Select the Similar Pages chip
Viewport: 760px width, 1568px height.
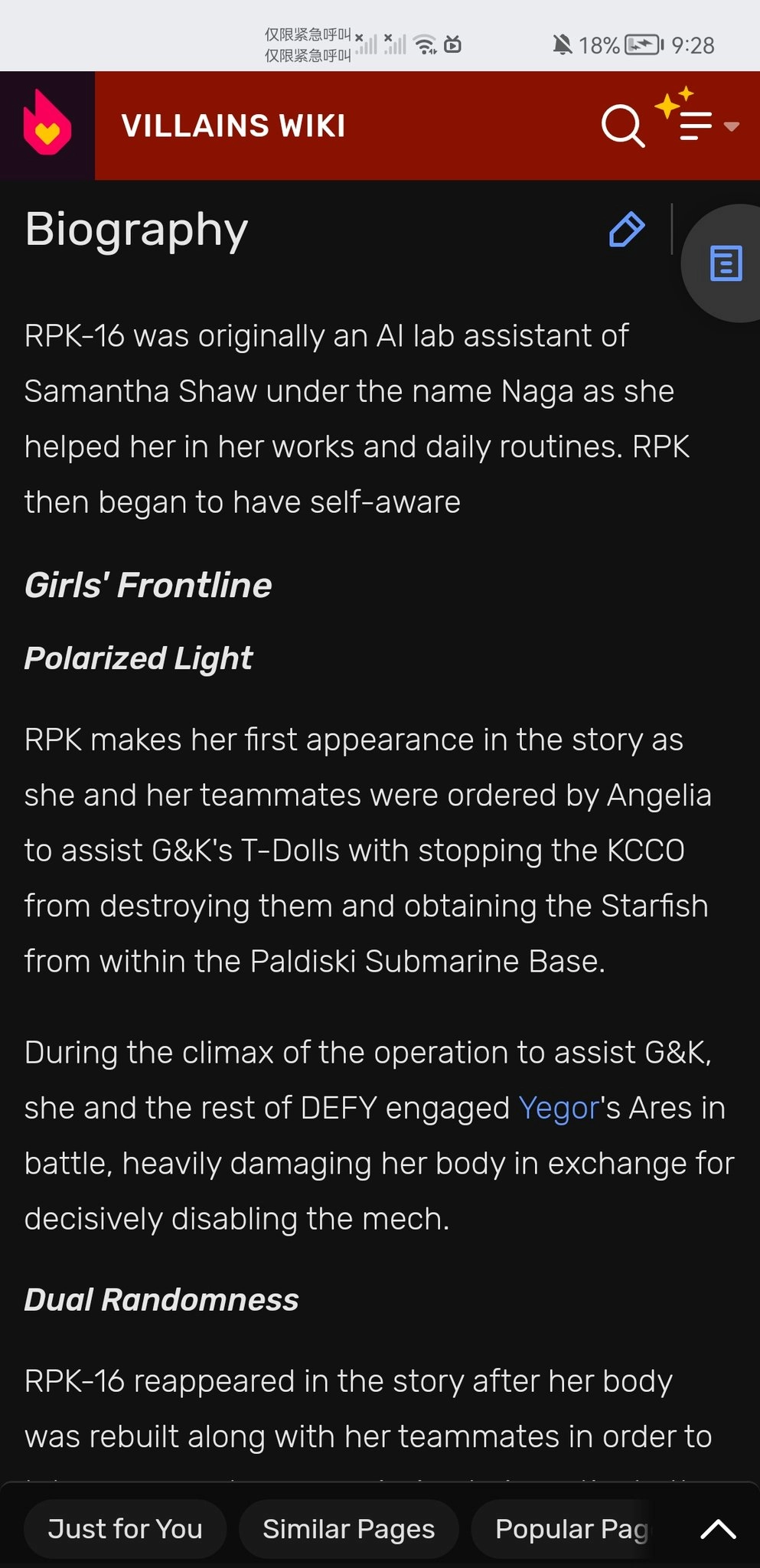click(349, 1529)
